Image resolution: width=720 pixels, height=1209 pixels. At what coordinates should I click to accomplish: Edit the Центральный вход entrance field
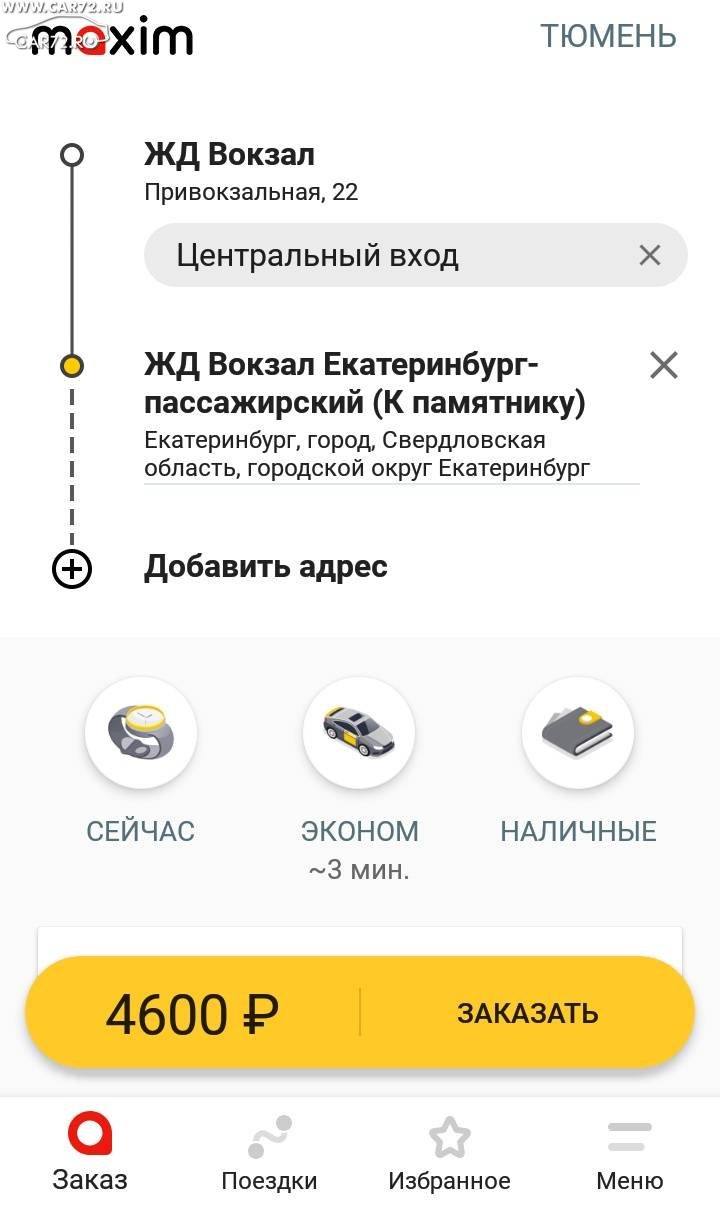[x=380, y=256]
